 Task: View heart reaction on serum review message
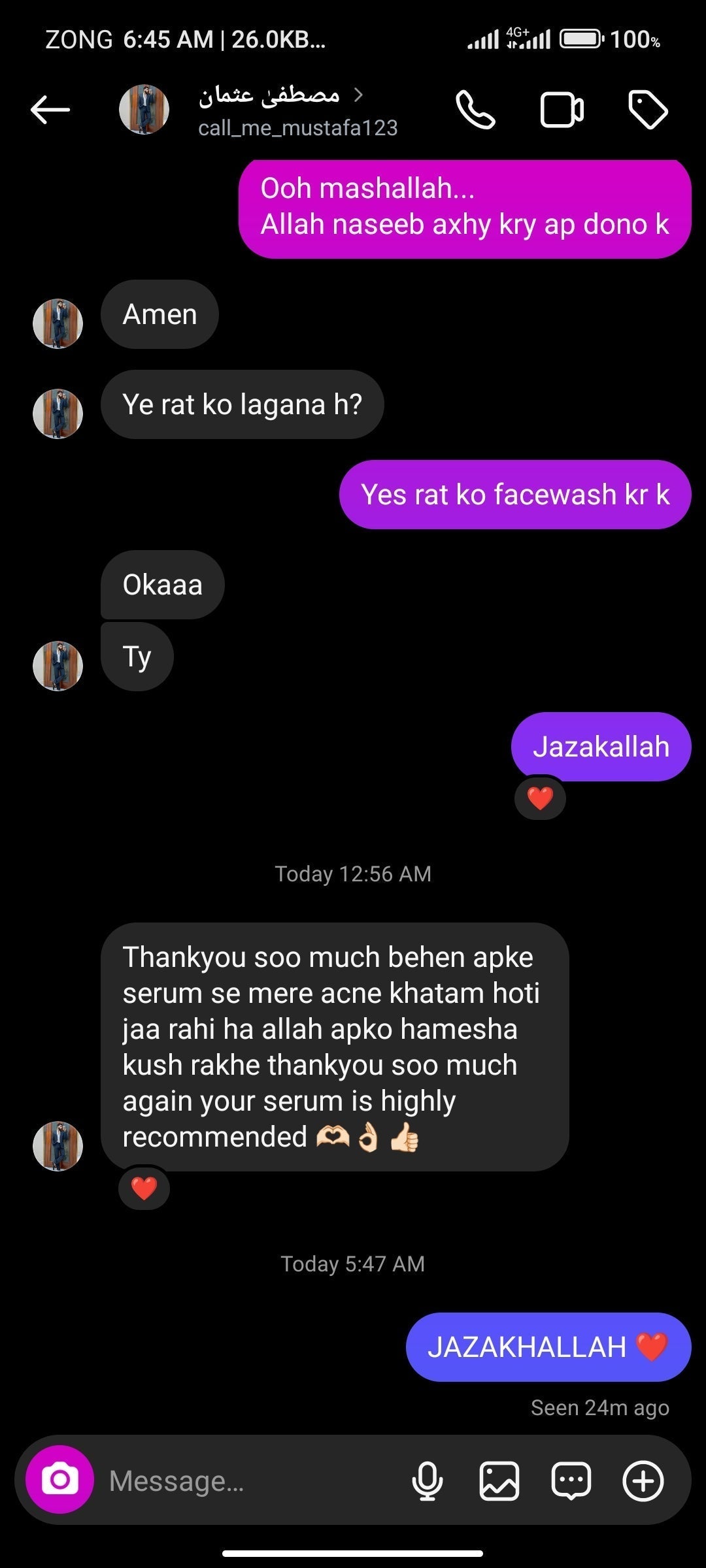(x=144, y=1188)
